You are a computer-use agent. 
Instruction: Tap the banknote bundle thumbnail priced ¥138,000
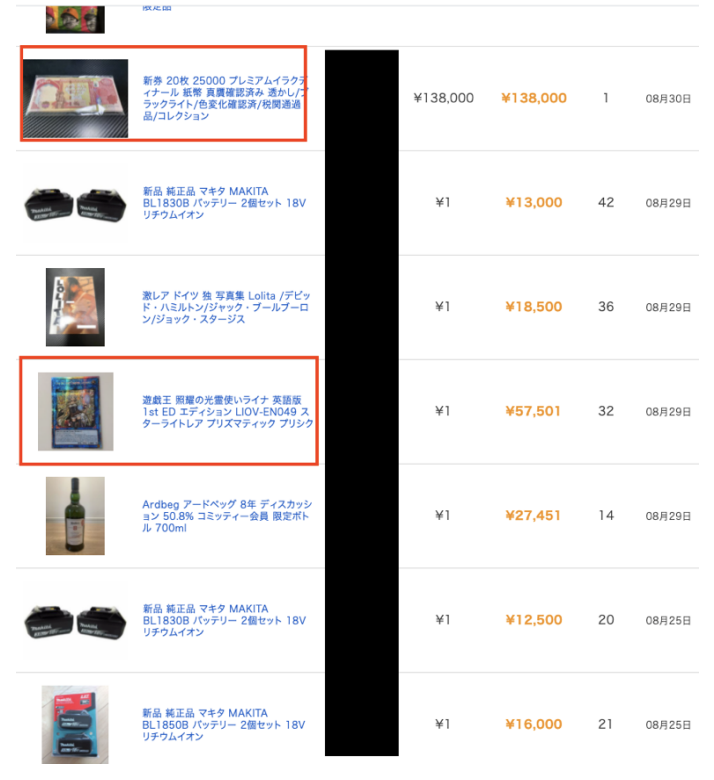point(76,98)
